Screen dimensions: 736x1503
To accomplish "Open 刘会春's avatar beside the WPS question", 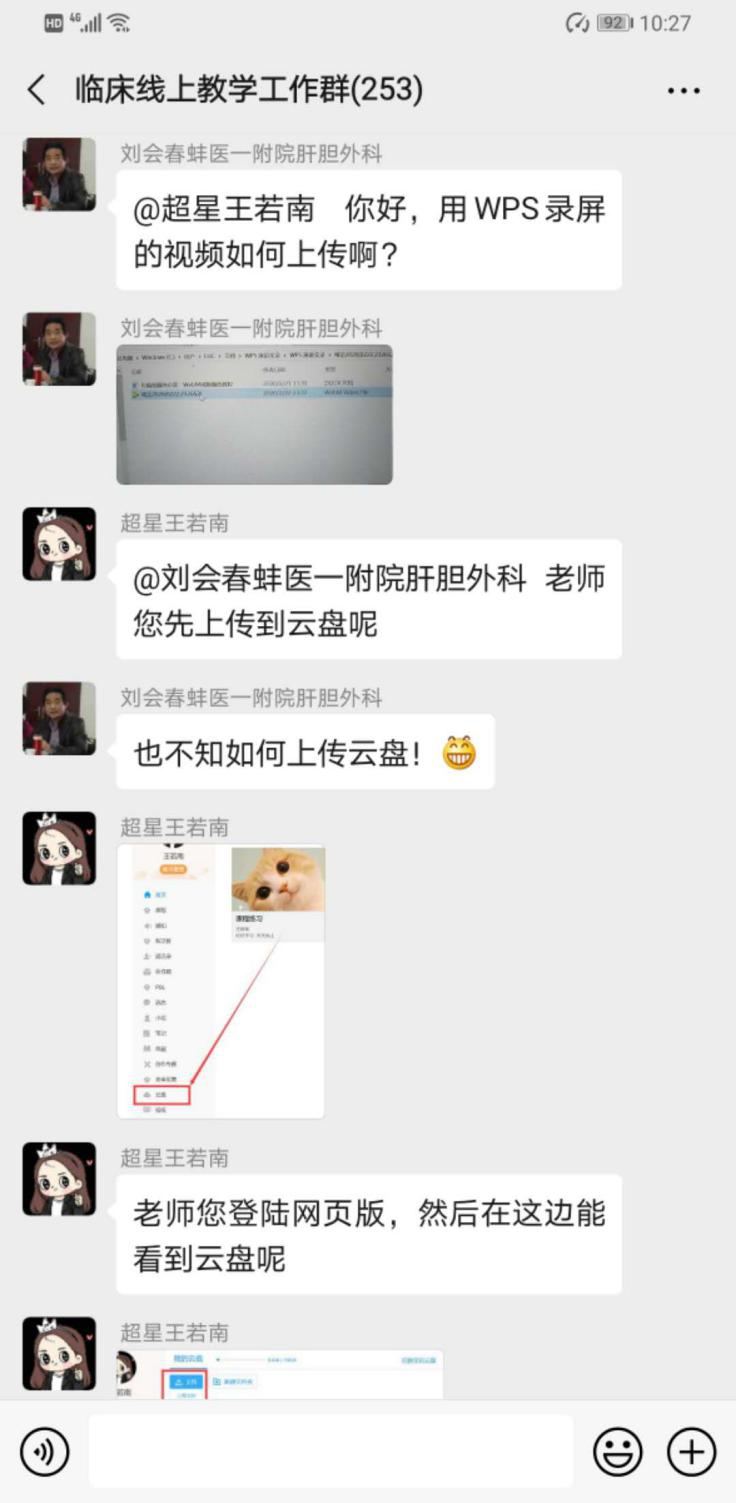I will coord(59,174).
